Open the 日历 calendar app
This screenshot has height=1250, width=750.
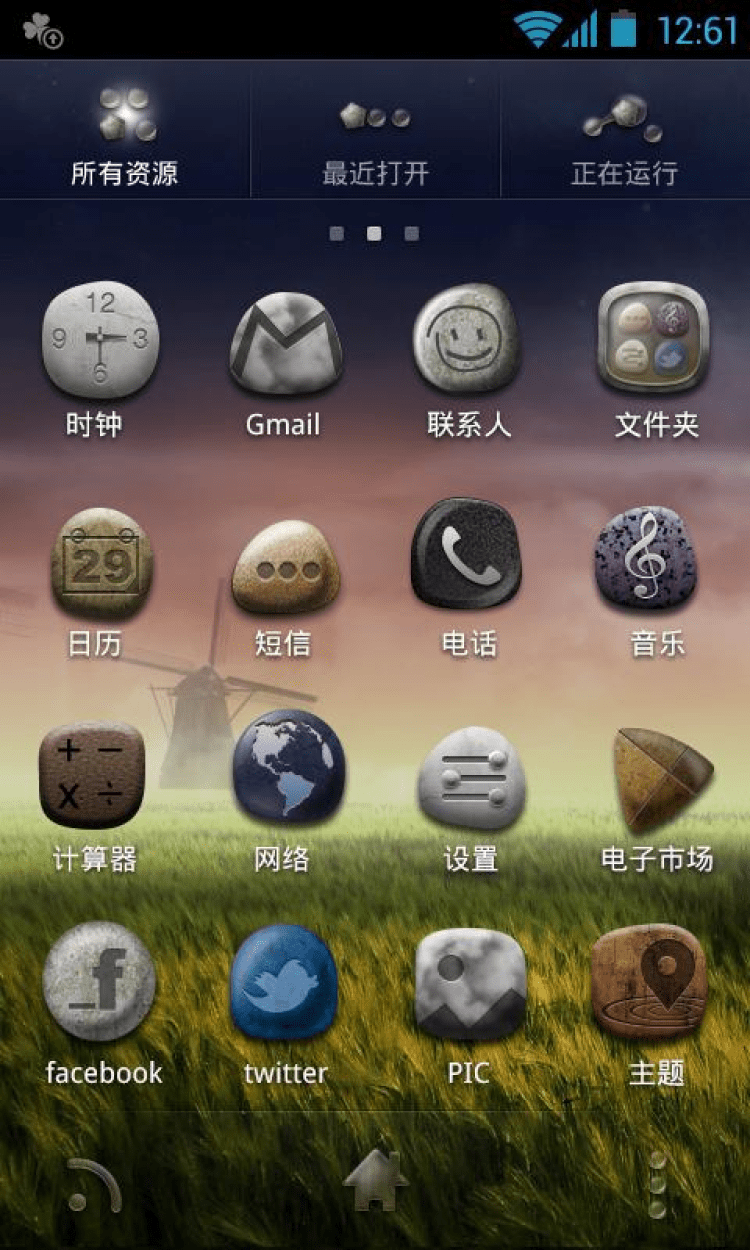pos(99,563)
